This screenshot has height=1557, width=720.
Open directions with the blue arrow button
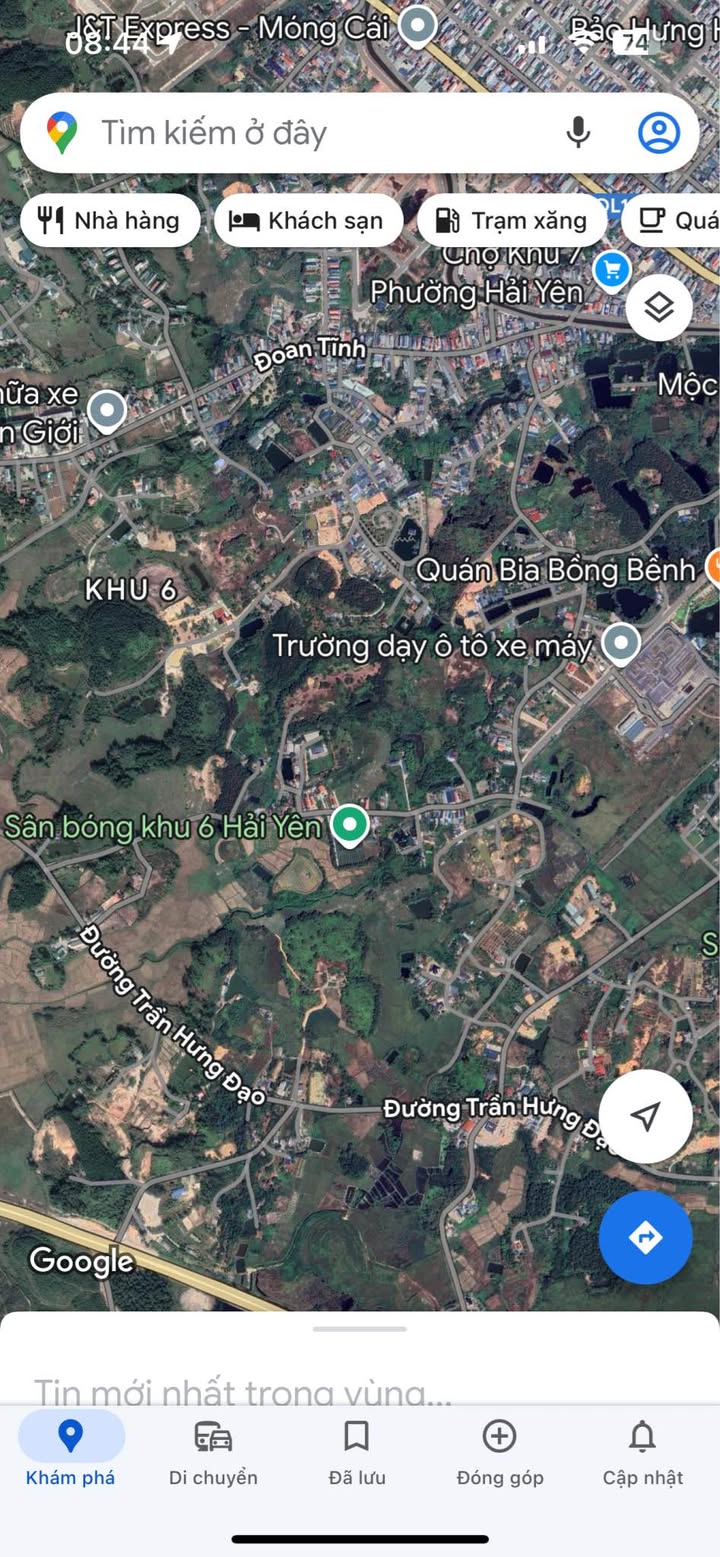point(645,1237)
